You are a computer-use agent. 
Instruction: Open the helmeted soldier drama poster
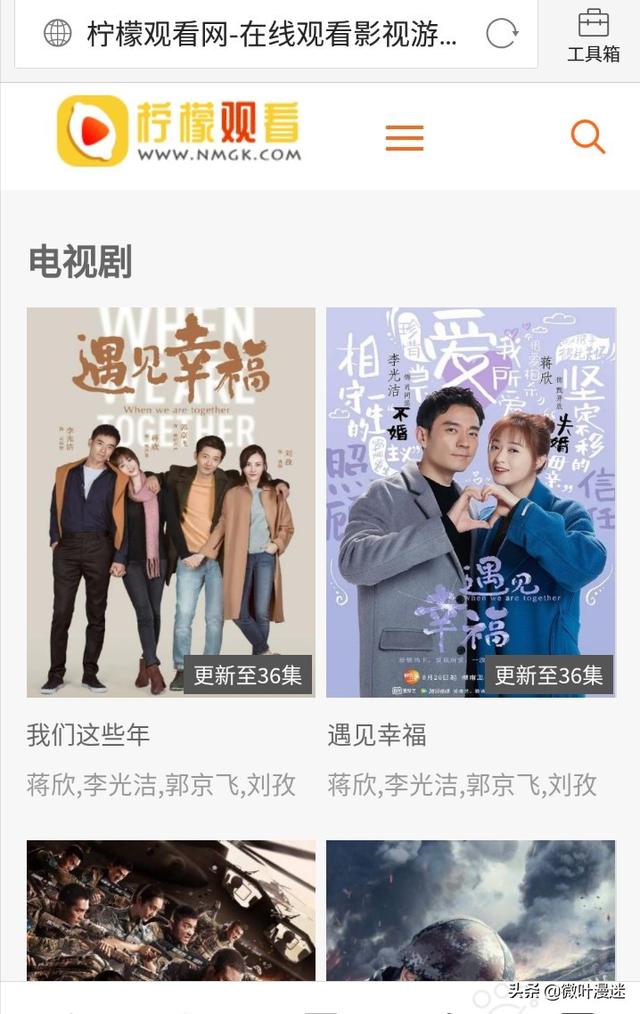click(471, 910)
